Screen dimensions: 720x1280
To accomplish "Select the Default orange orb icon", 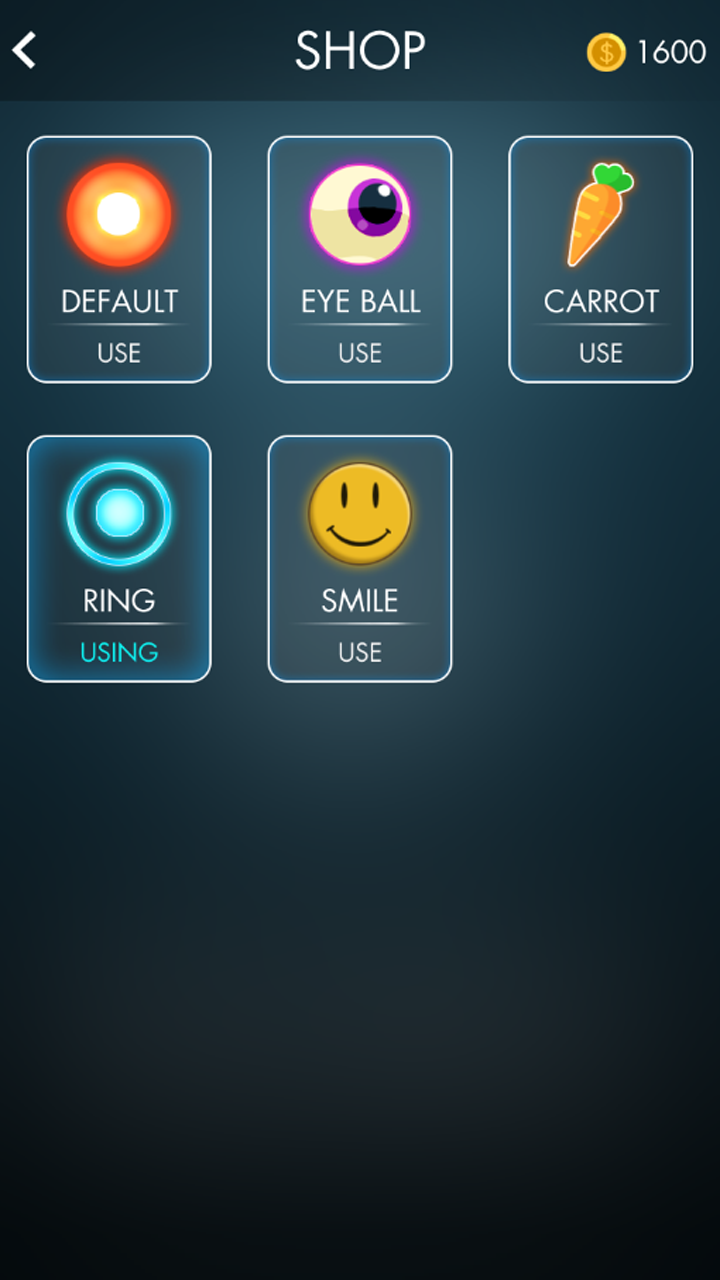I will (119, 214).
